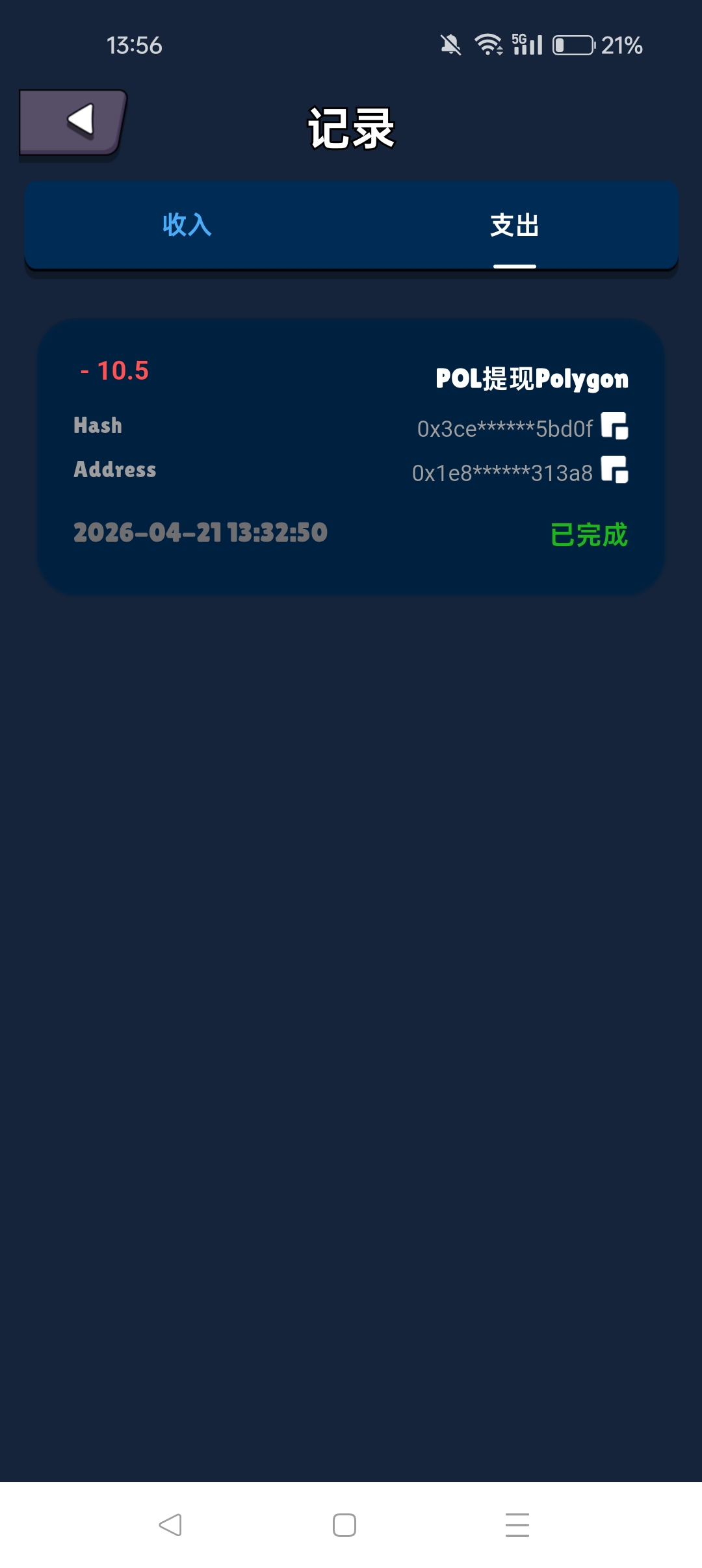Switch to the 收入 tab
Image resolution: width=702 pixels, height=1568 pixels.
pyautogui.click(x=187, y=225)
